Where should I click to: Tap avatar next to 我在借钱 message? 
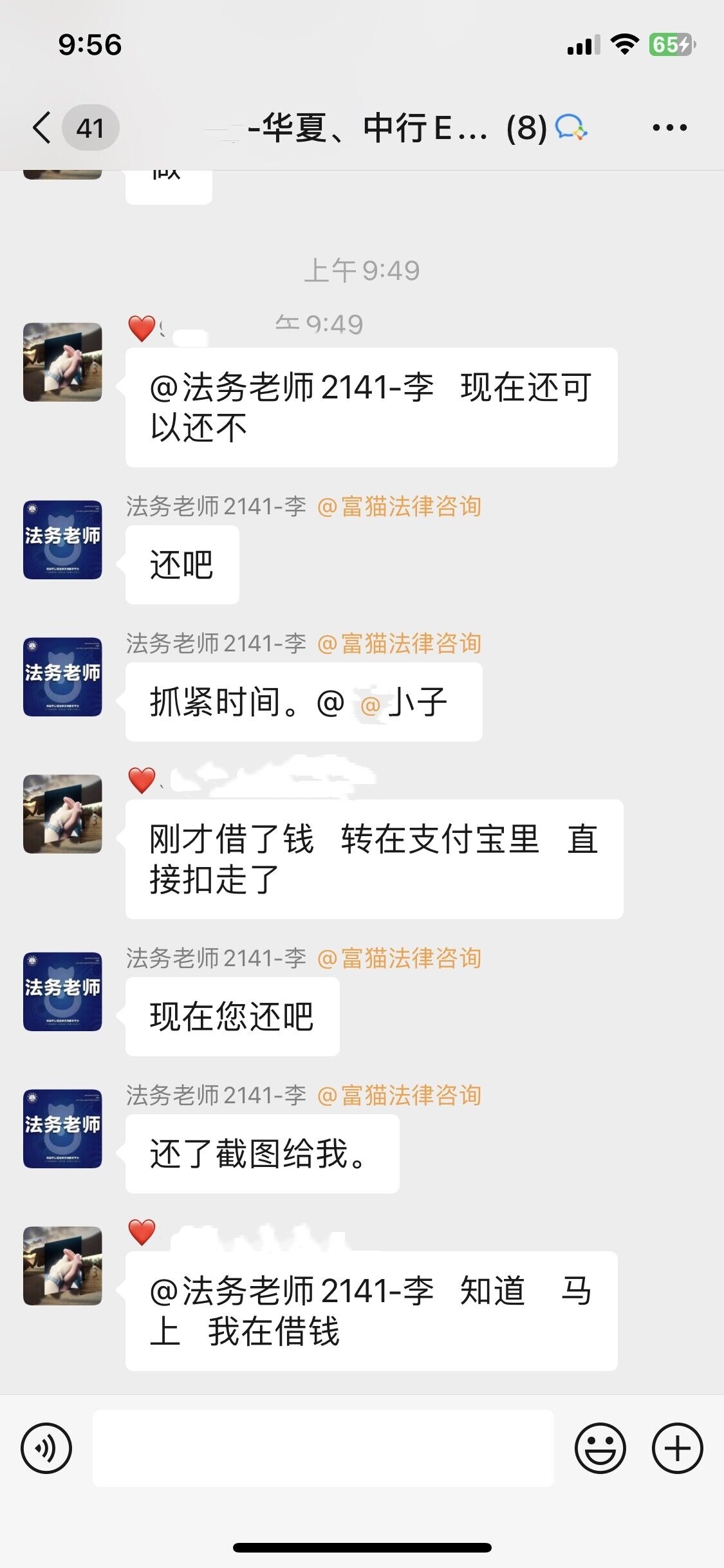pos(62,1265)
